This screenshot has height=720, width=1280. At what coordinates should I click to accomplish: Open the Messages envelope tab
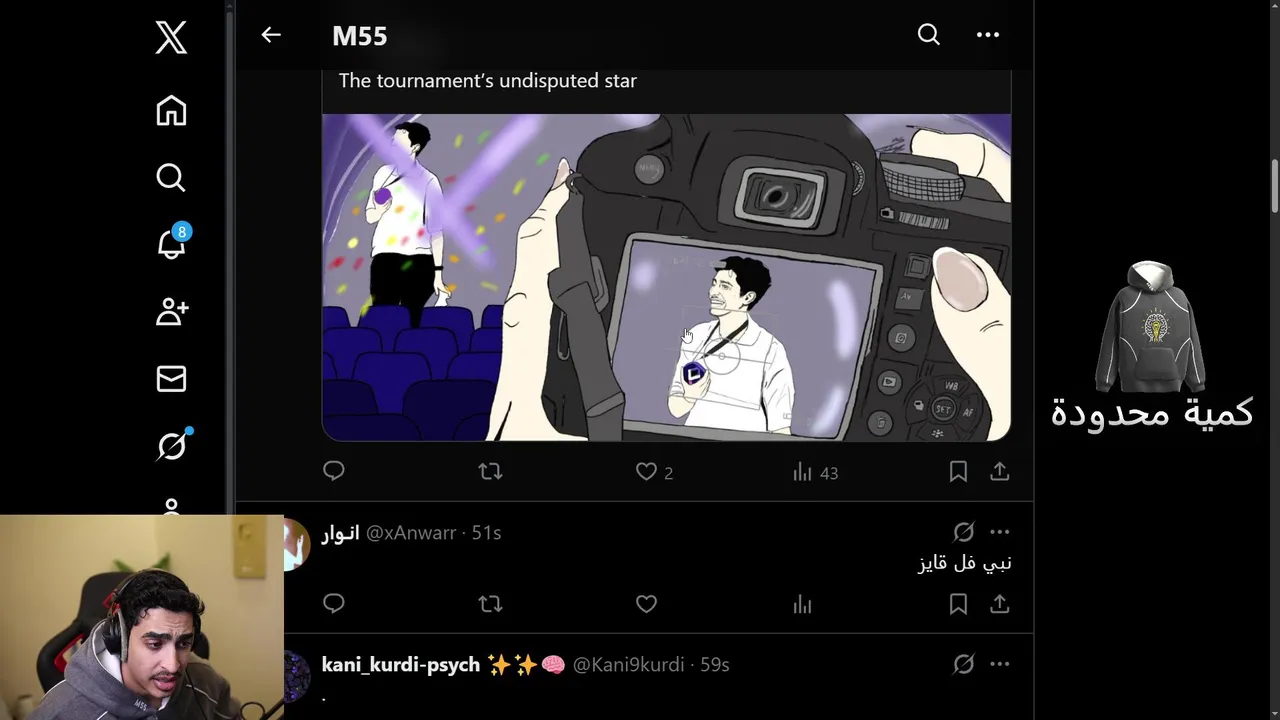[x=171, y=379]
